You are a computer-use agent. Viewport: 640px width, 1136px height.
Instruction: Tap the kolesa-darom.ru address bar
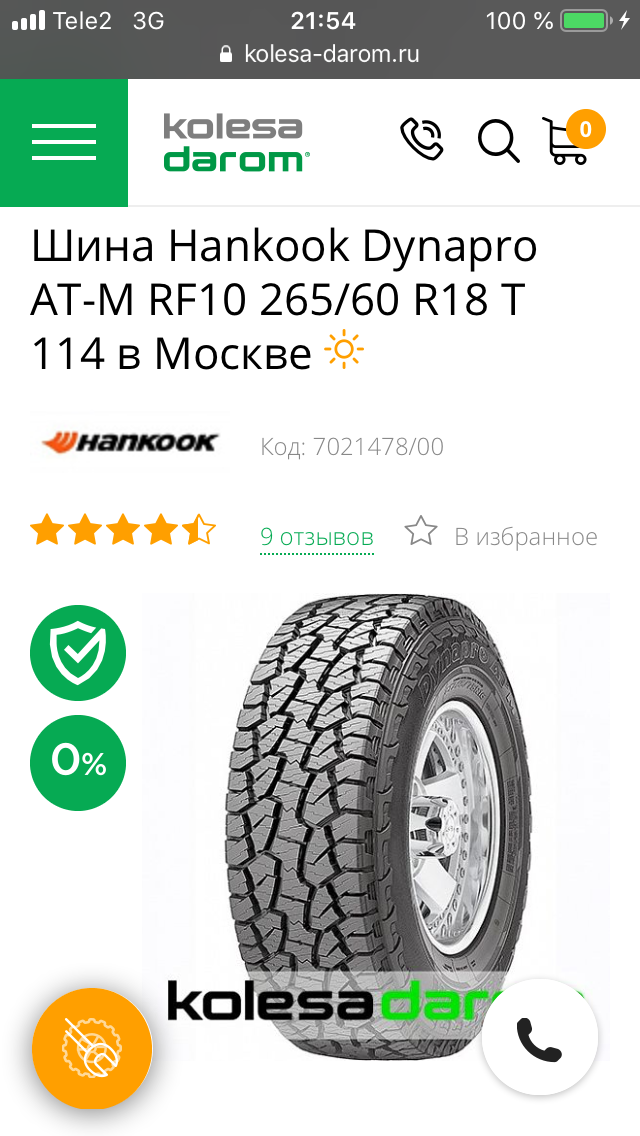click(x=320, y=54)
